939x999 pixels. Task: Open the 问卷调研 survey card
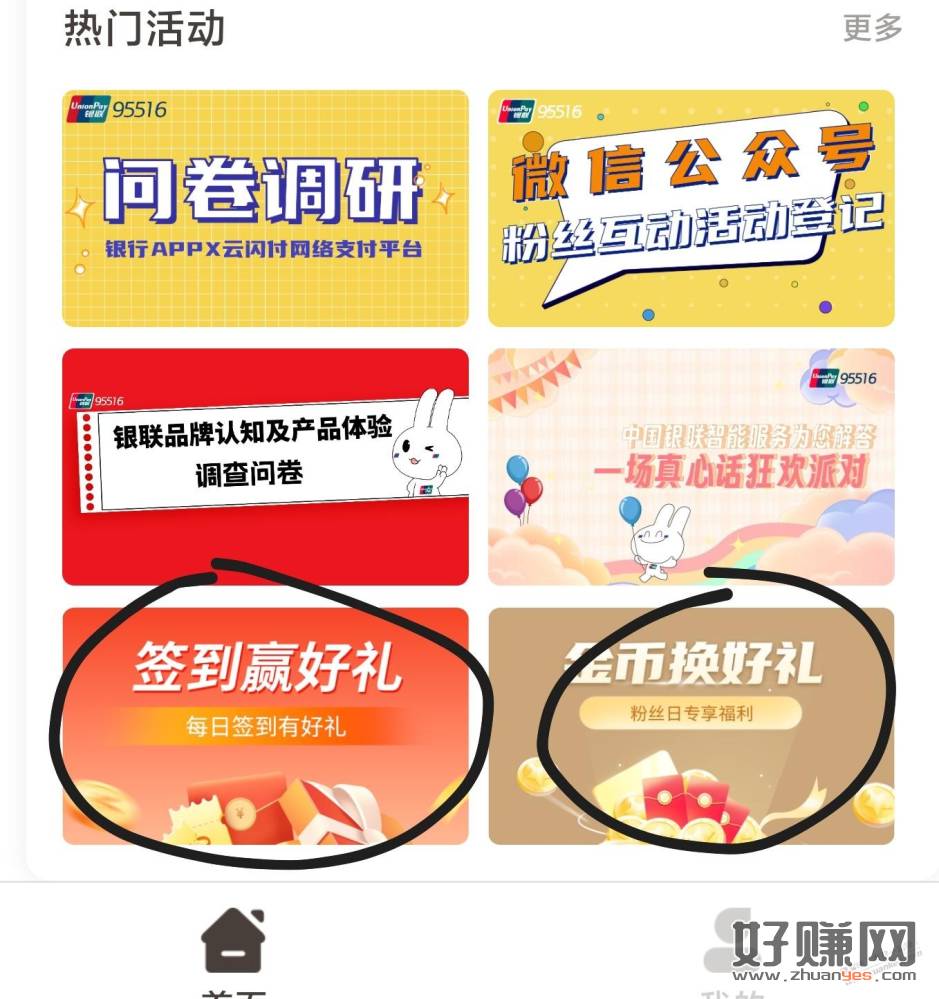tap(265, 208)
